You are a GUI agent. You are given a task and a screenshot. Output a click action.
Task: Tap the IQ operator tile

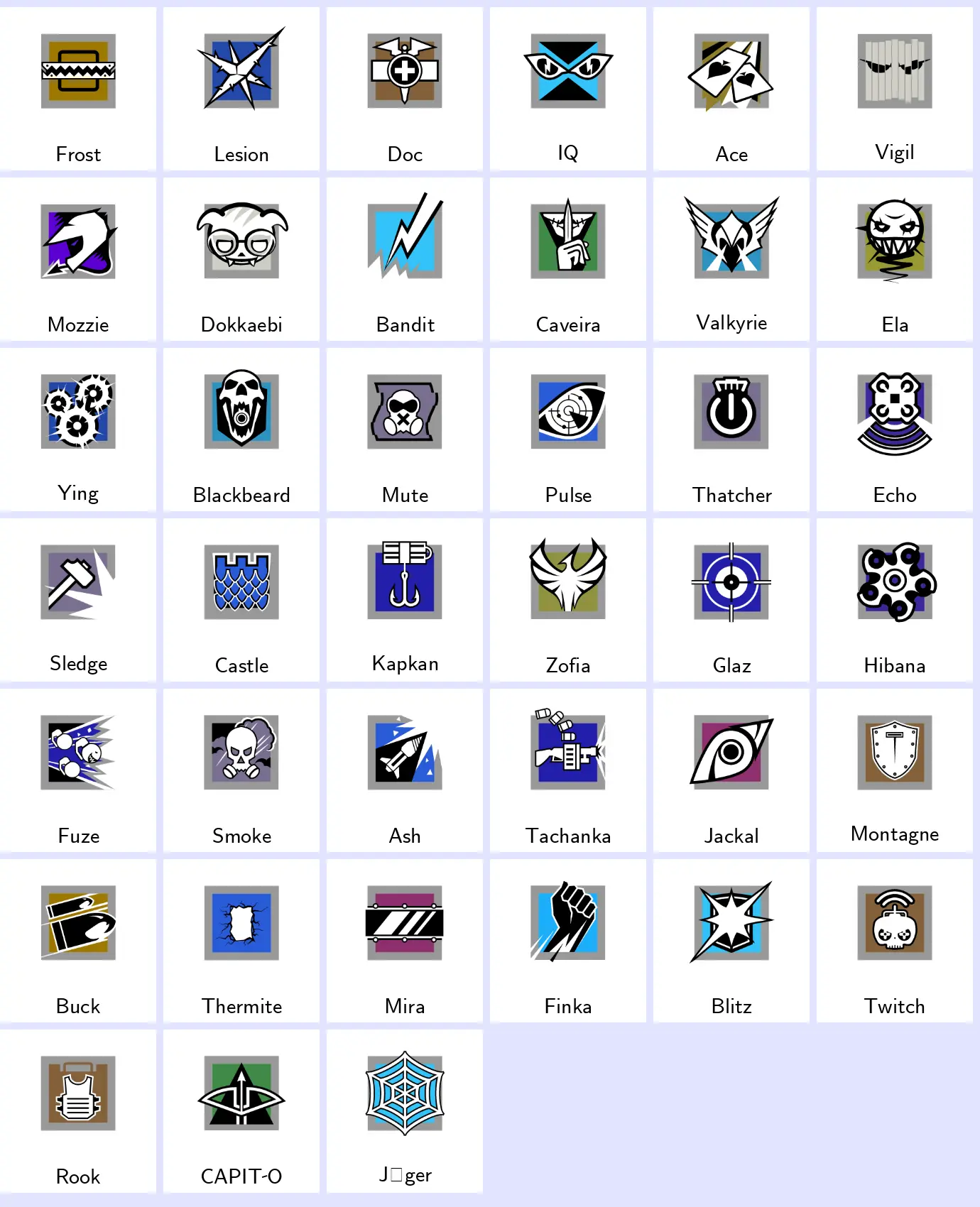pos(568,89)
